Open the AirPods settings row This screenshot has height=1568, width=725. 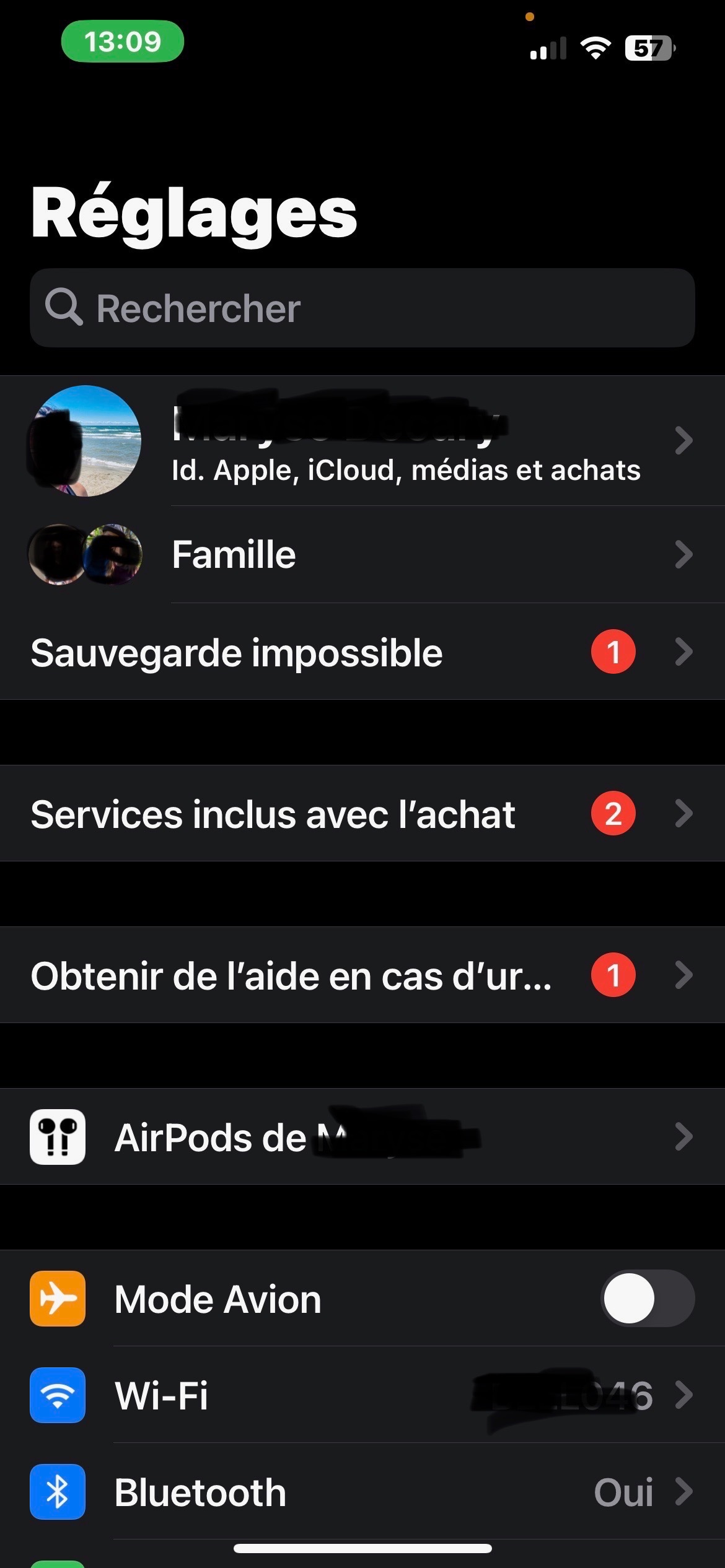point(362,1137)
